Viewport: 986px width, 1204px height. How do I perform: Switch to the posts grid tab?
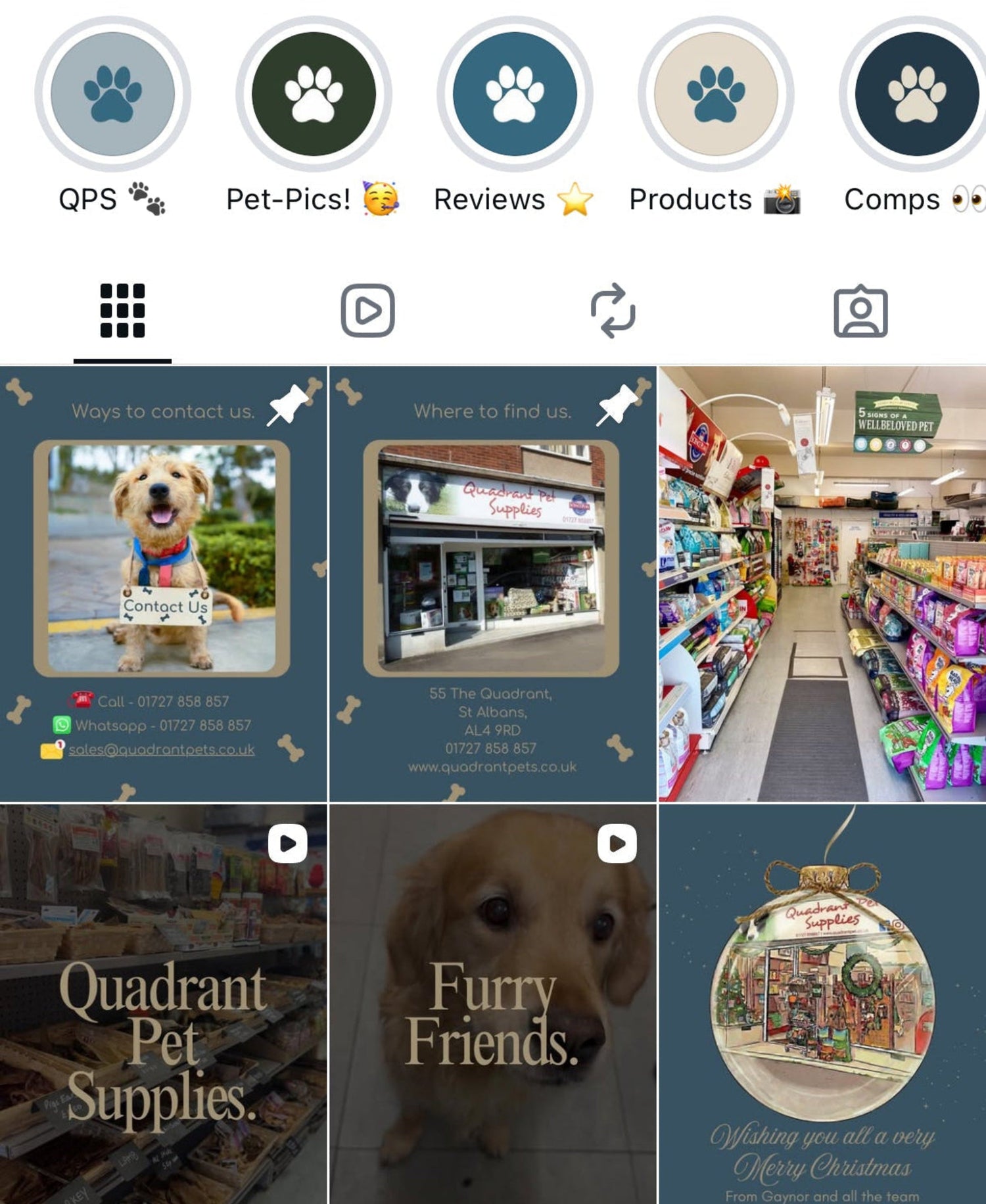tap(122, 311)
